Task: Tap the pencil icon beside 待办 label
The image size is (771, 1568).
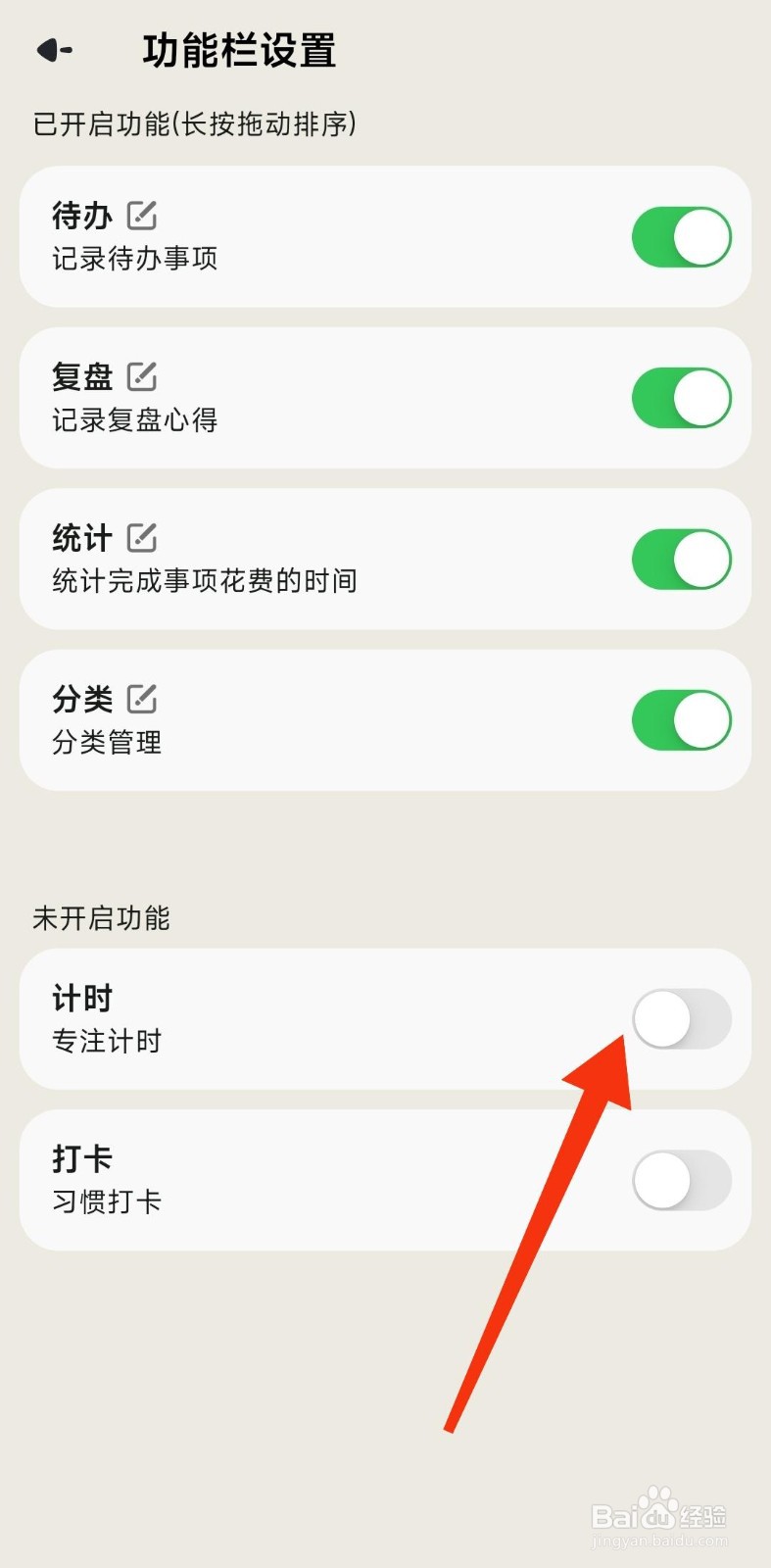Action: (x=143, y=214)
